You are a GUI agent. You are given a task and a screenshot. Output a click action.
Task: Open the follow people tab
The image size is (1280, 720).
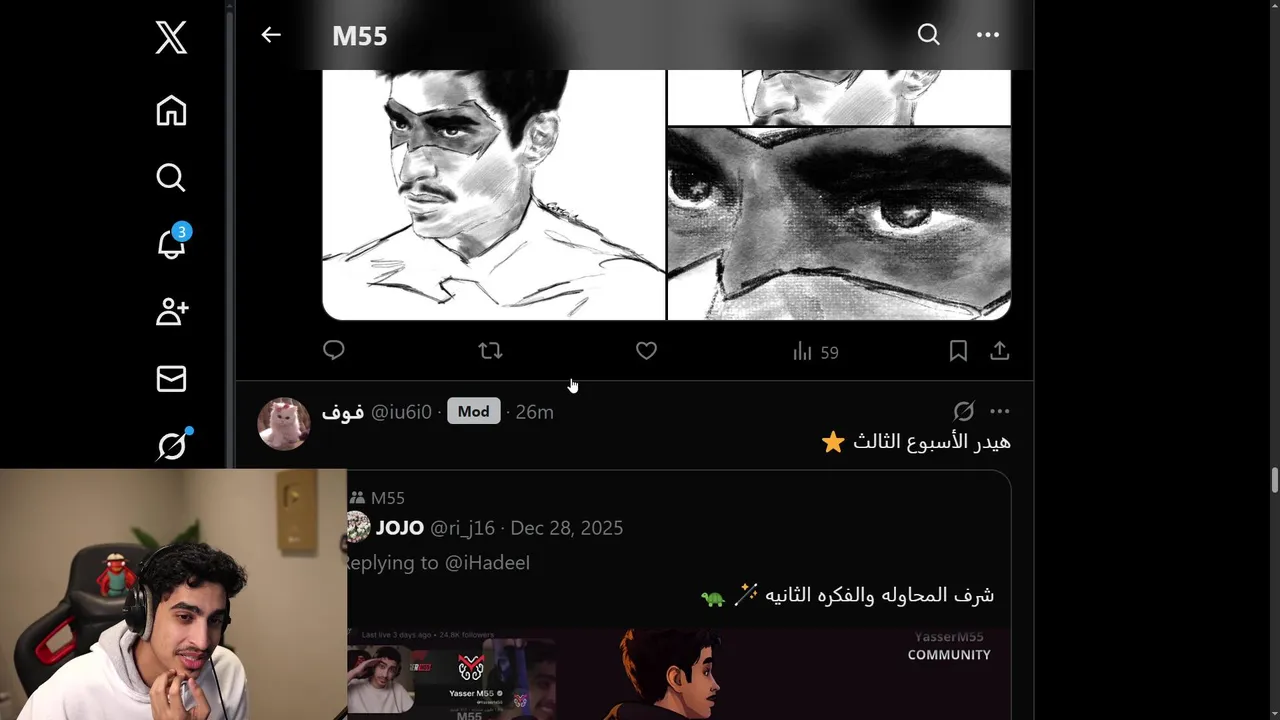tap(171, 311)
